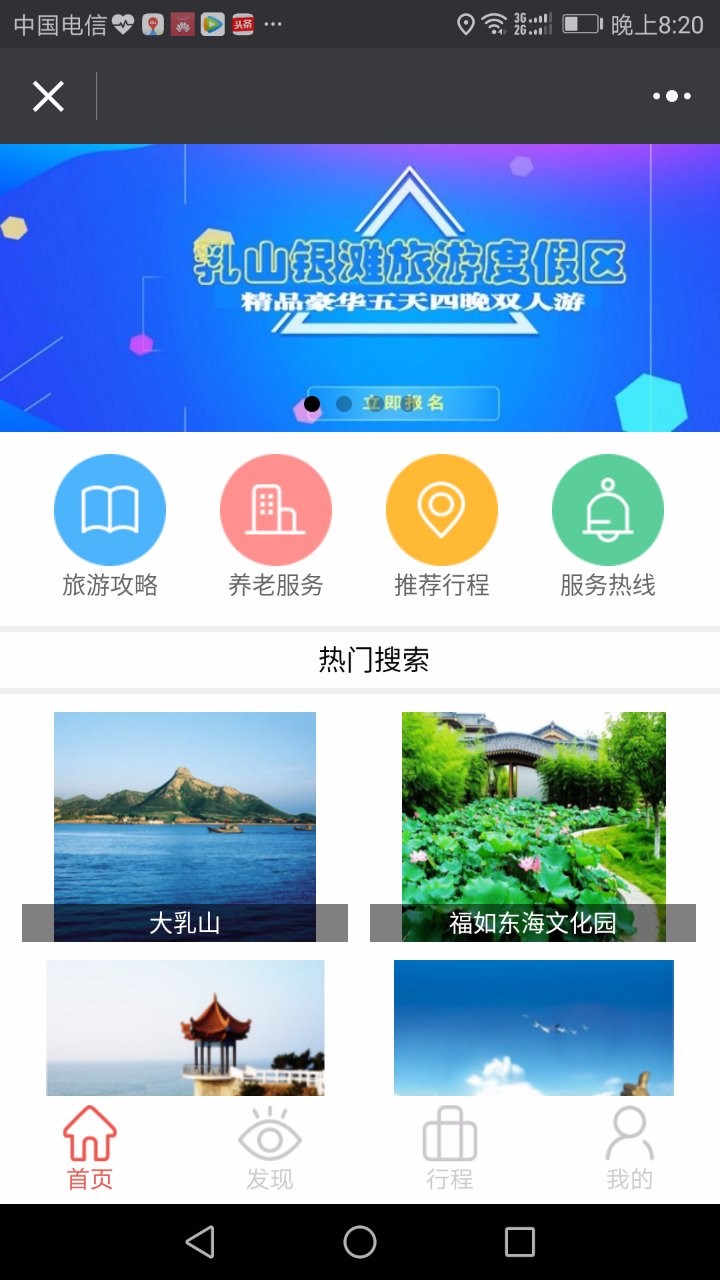
Task: Switch to the 行程 tab
Action: tap(450, 1150)
